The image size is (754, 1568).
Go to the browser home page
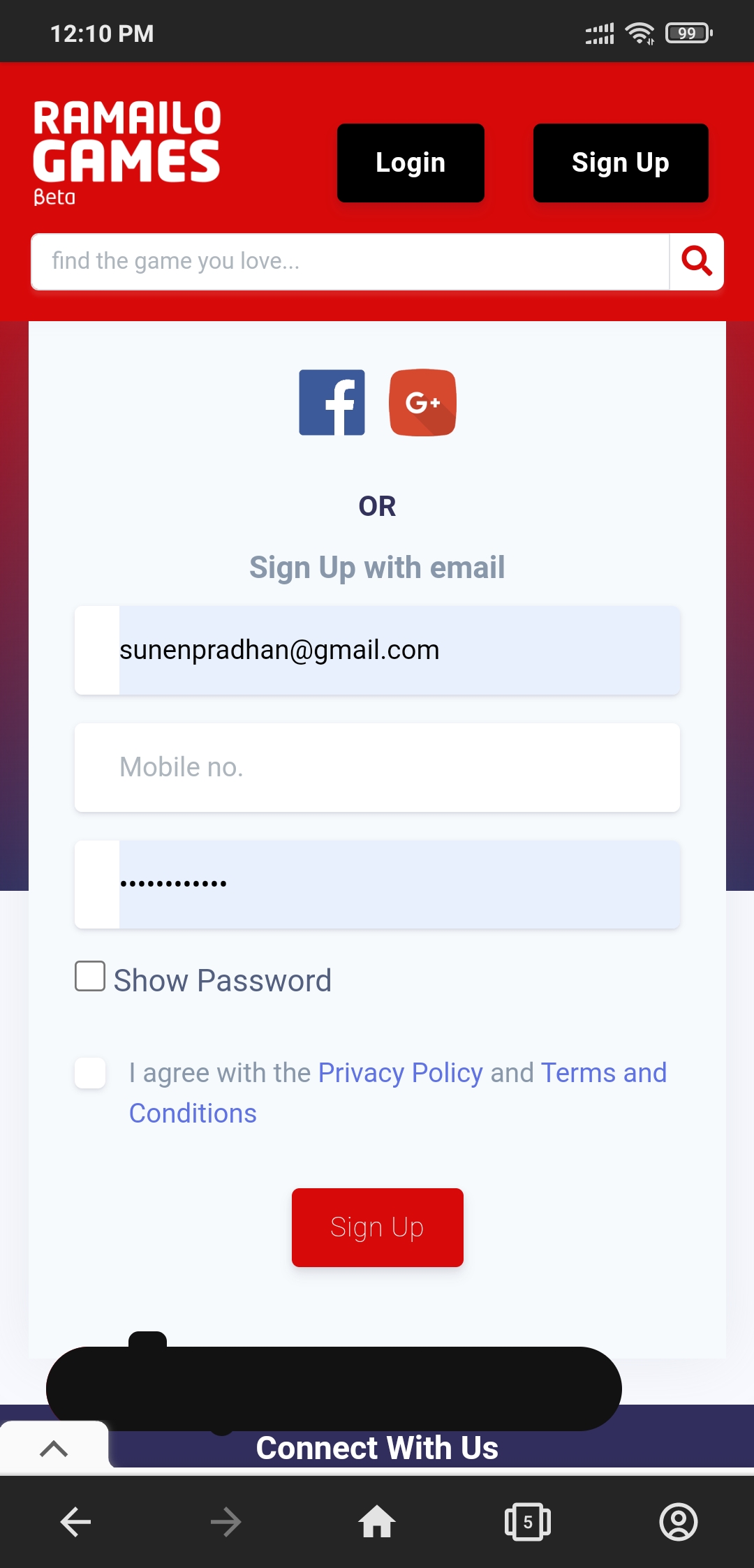(377, 1522)
